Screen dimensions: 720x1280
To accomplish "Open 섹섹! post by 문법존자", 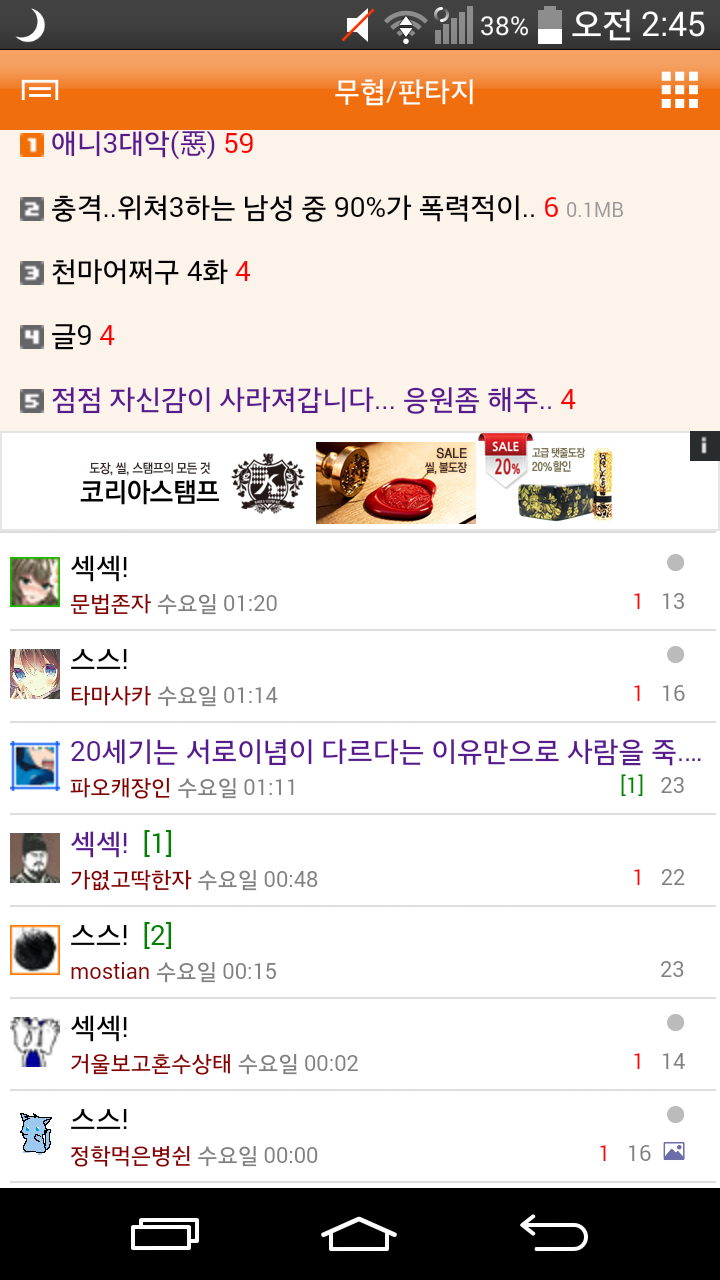I will click(360, 584).
